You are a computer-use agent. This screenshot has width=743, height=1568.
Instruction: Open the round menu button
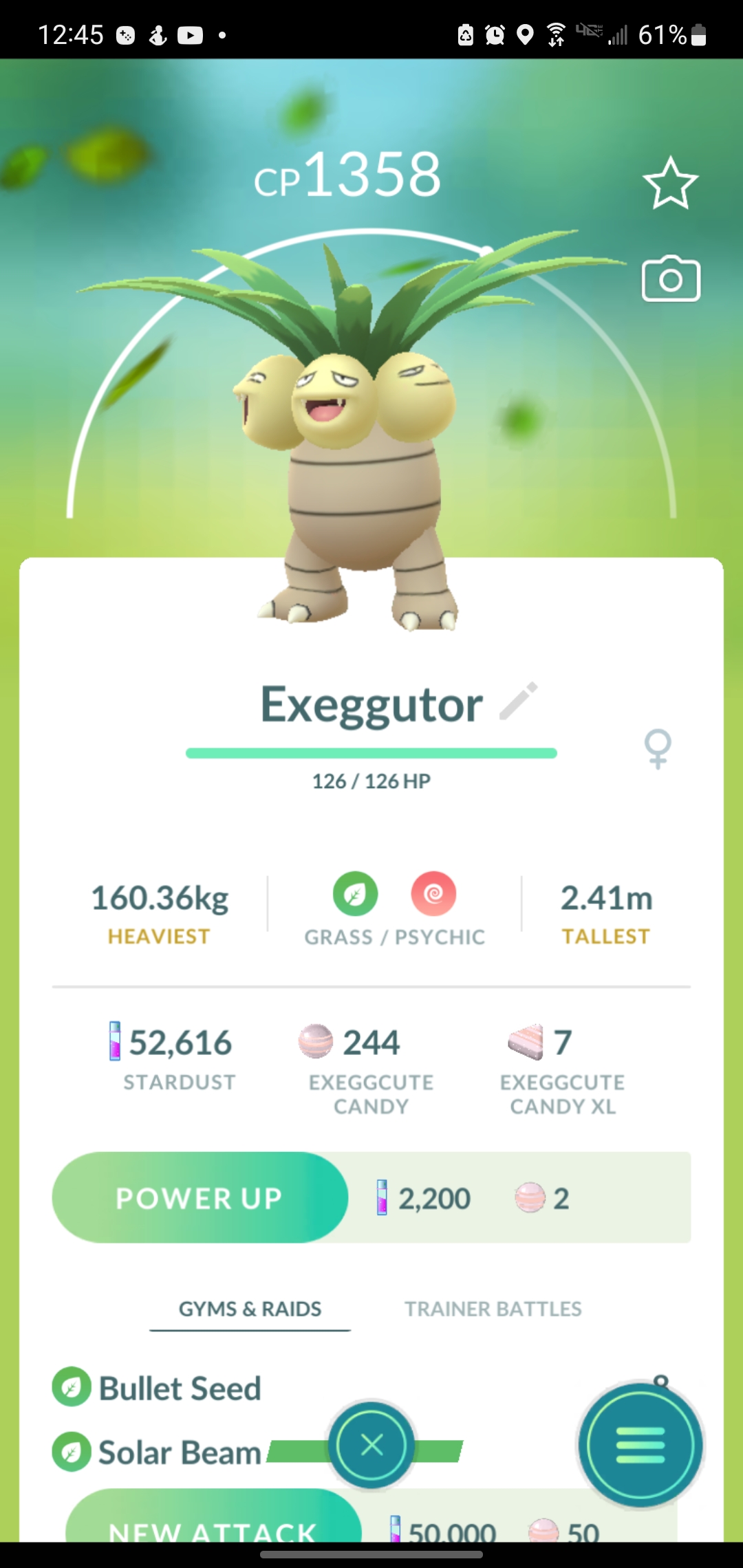pos(640,1445)
